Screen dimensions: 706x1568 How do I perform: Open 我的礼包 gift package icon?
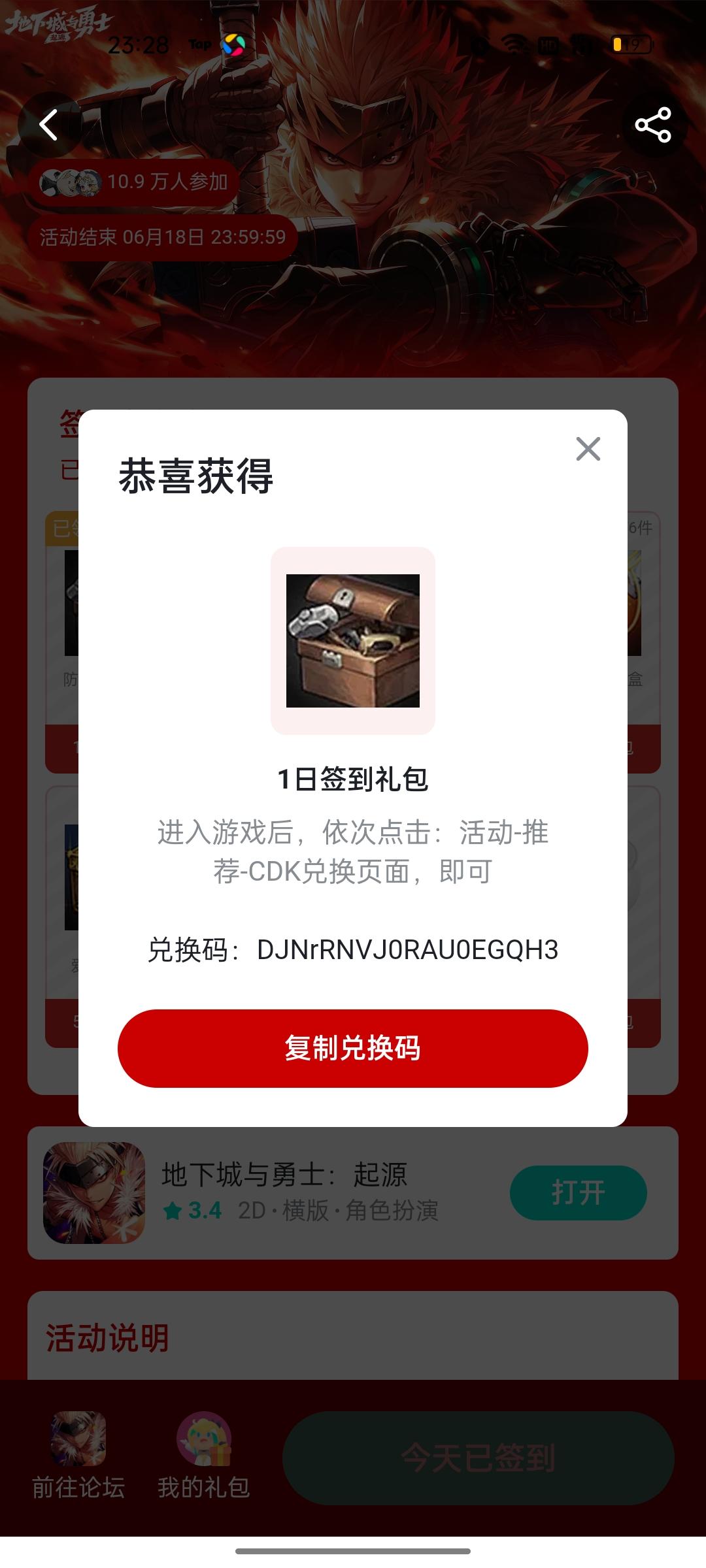(x=204, y=1457)
